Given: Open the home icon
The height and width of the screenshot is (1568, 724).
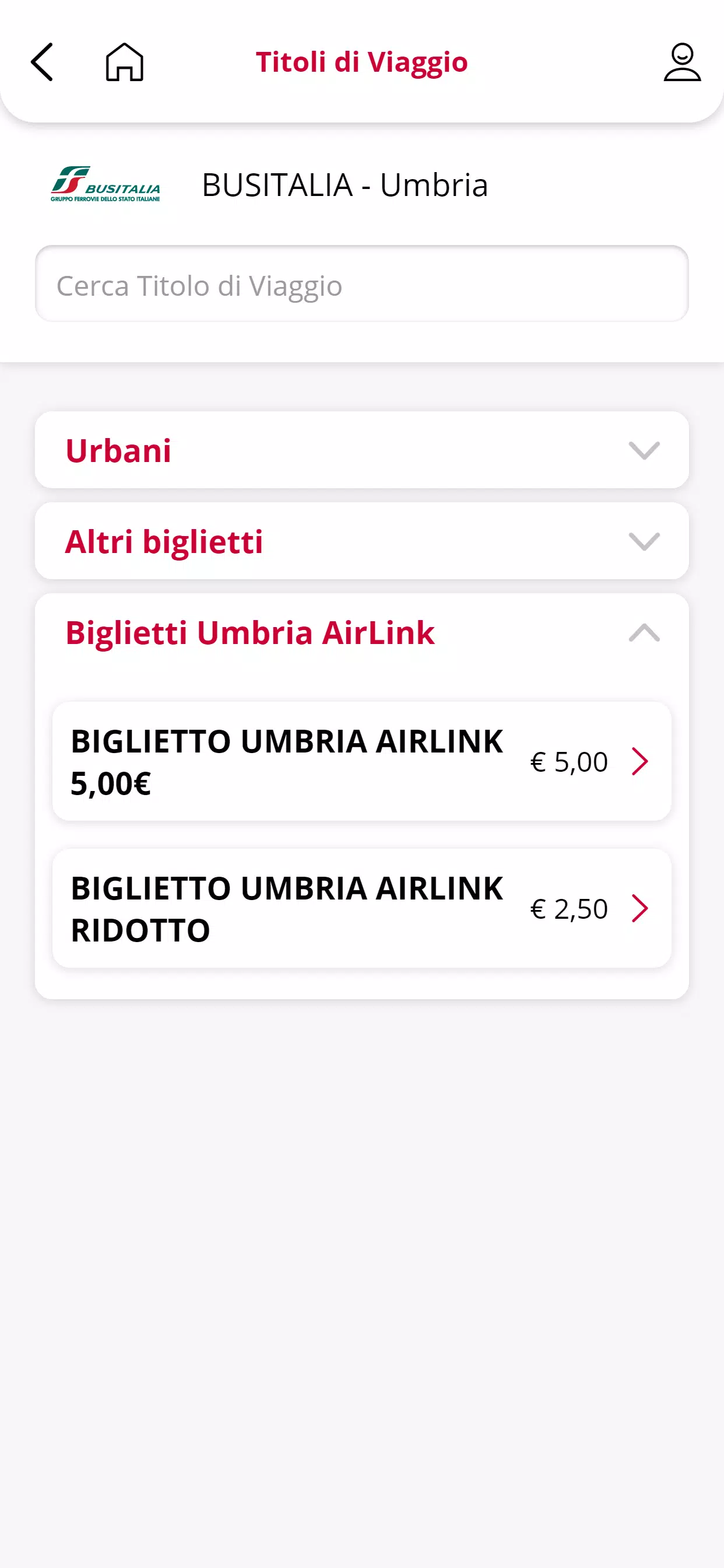Looking at the screenshot, I should point(125,62).
